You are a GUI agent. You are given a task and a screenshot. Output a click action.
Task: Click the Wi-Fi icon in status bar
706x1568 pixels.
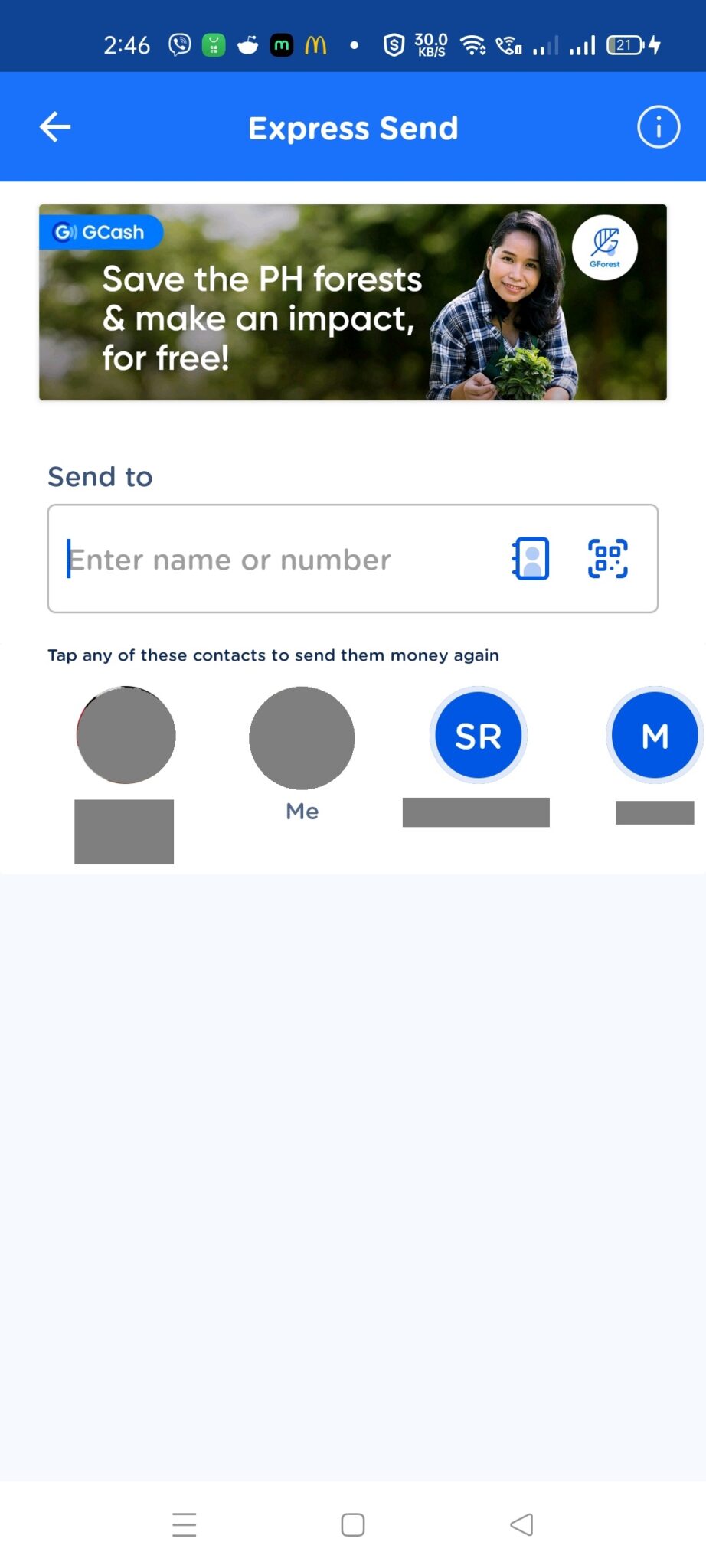point(472,44)
